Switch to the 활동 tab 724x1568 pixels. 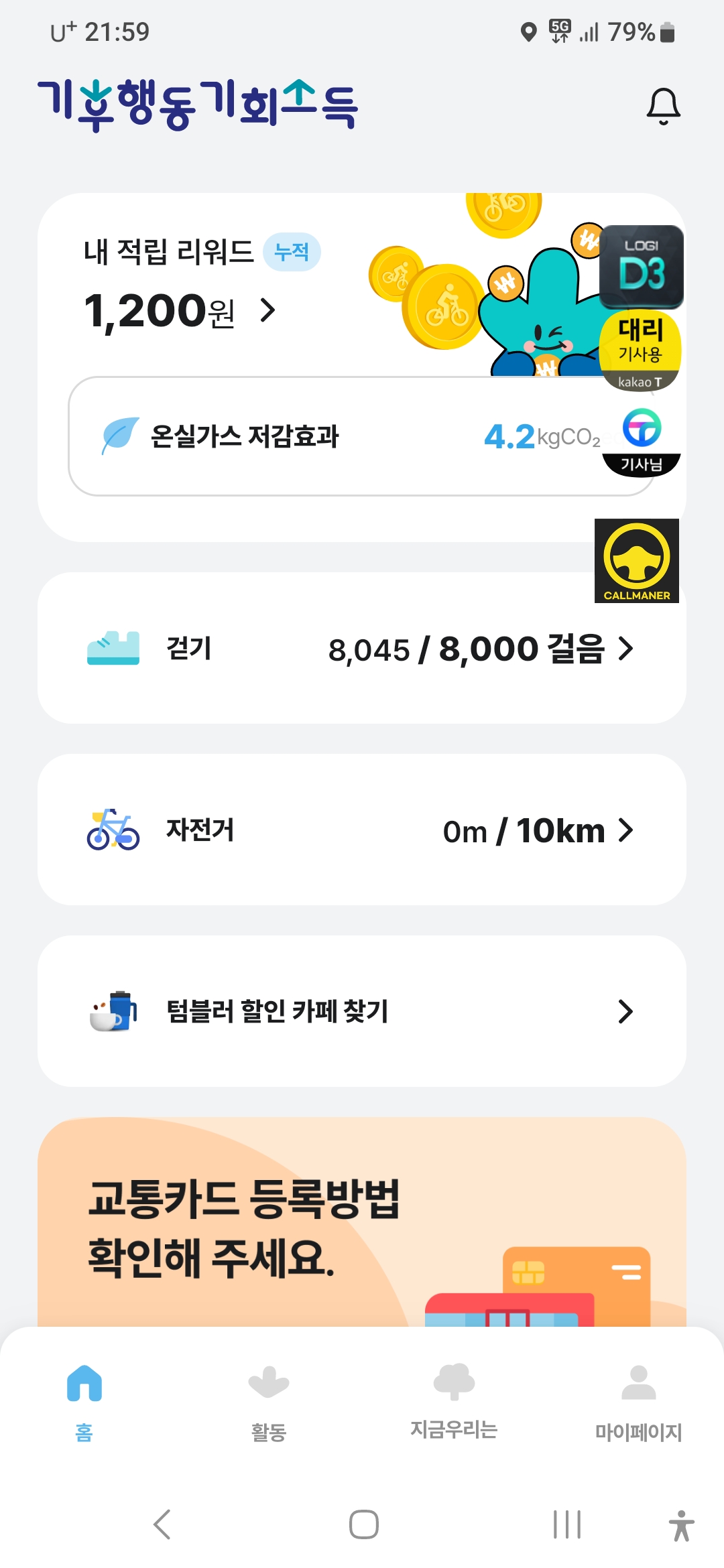(x=269, y=1399)
